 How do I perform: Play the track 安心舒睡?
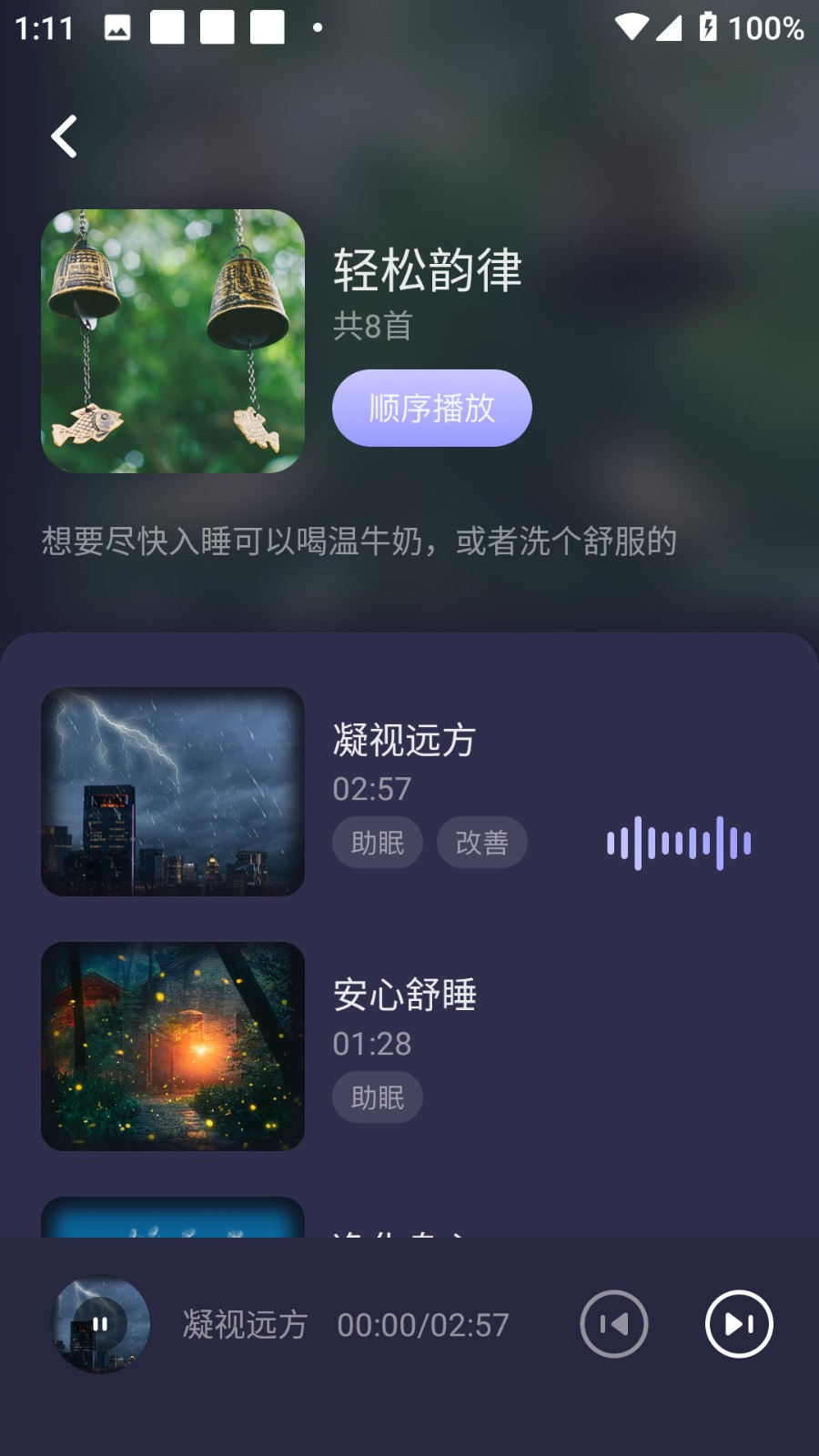(404, 996)
